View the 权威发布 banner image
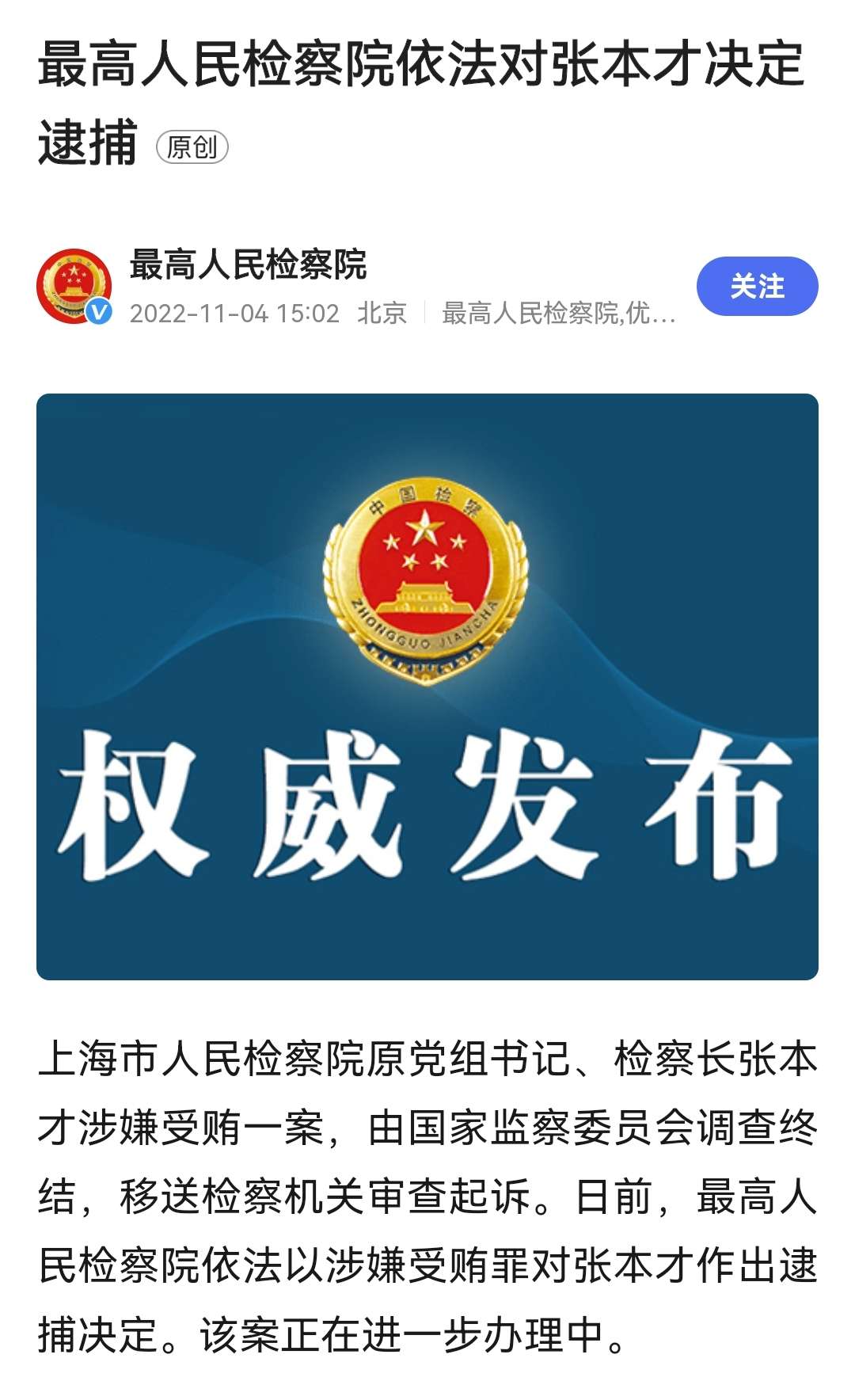Image resolution: width=855 pixels, height=1400 pixels. coord(427,687)
